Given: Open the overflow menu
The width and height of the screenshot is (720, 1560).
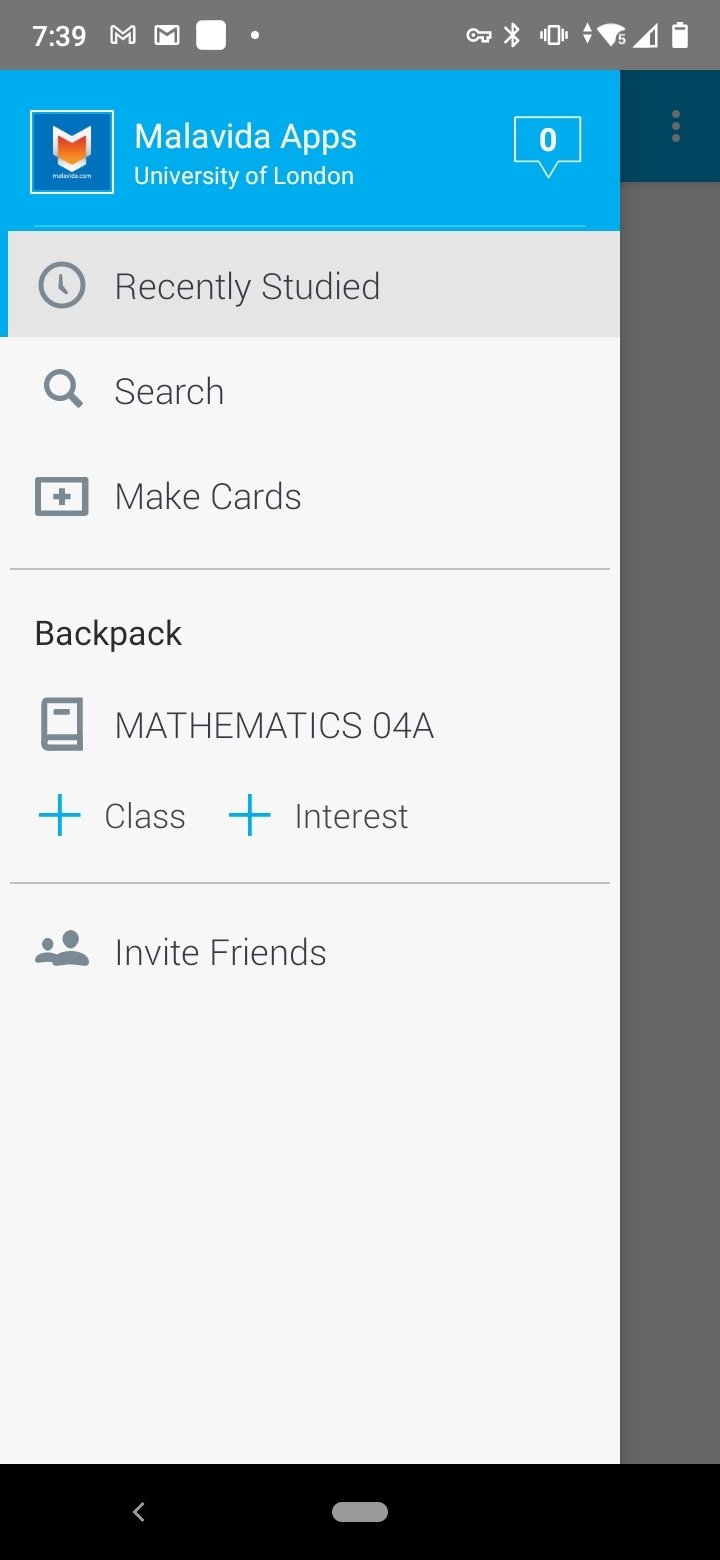Looking at the screenshot, I should click(x=676, y=126).
